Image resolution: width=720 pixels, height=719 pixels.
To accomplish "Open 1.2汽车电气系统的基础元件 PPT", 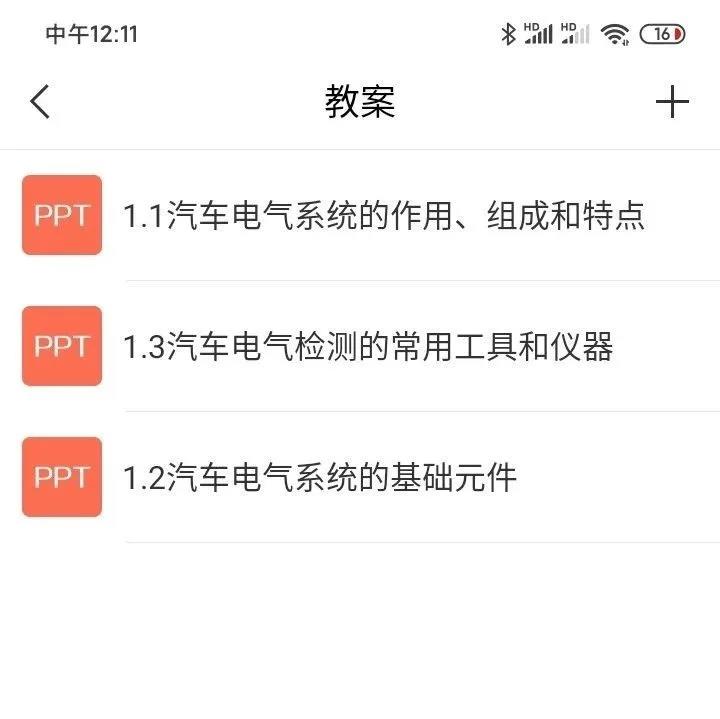I will [320, 478].
